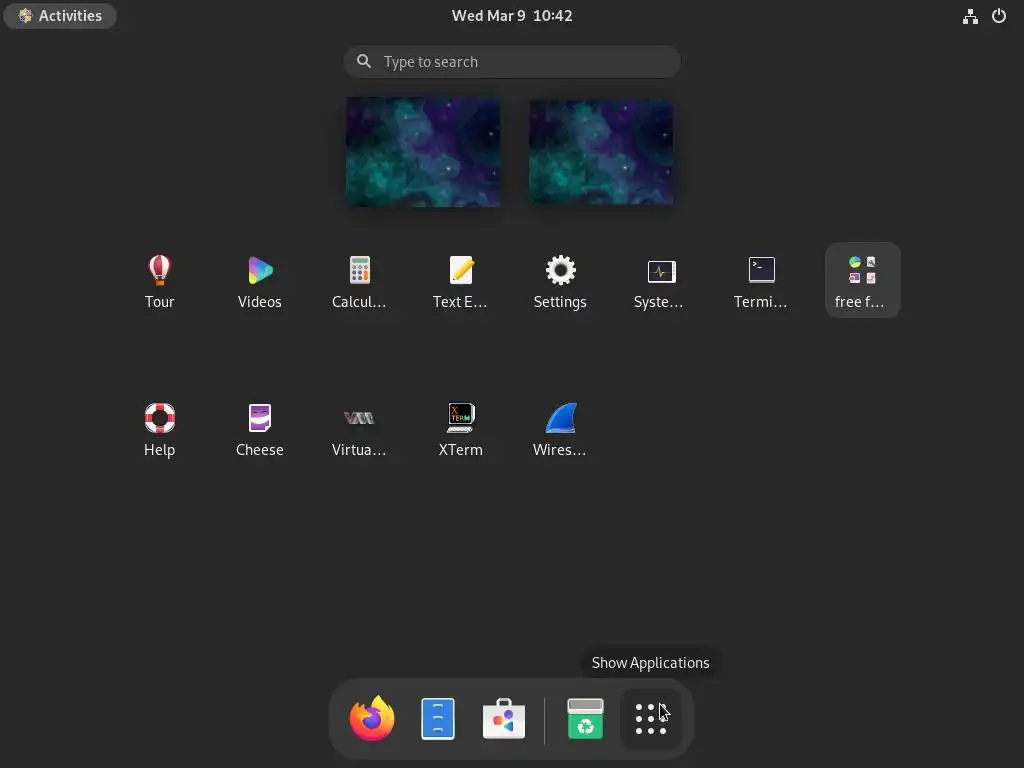
Task: Launch System Monitor
Action: [x=660, y=280]
